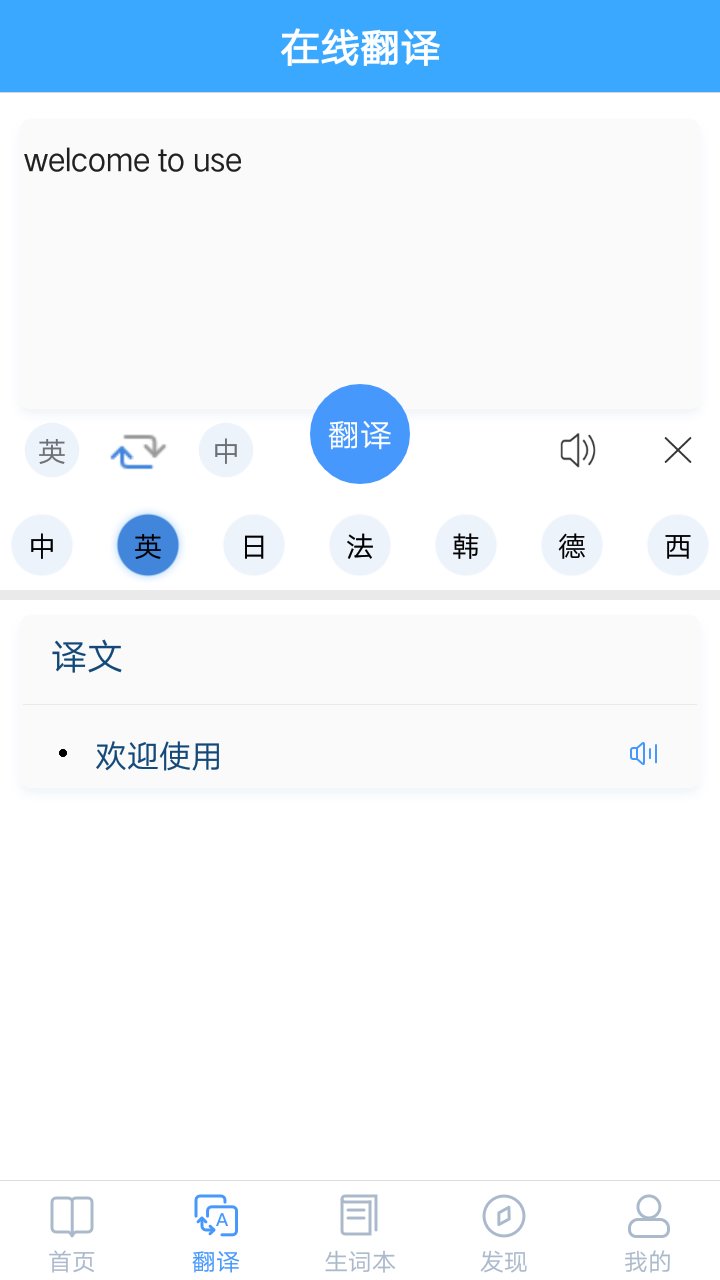Open the source language 英 selector

(x=52, y=451)
